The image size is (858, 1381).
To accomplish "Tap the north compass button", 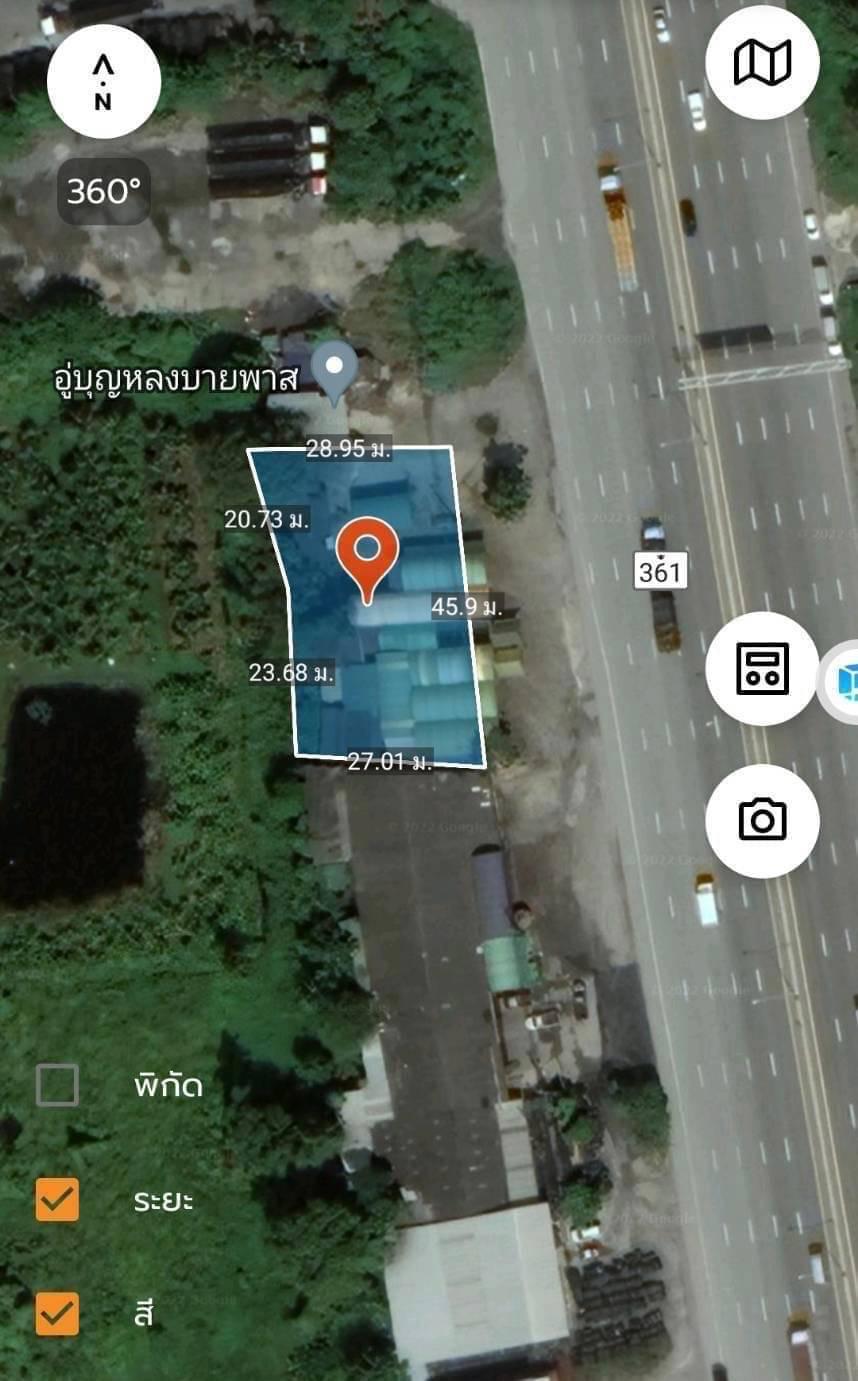I will coord(103,81).
